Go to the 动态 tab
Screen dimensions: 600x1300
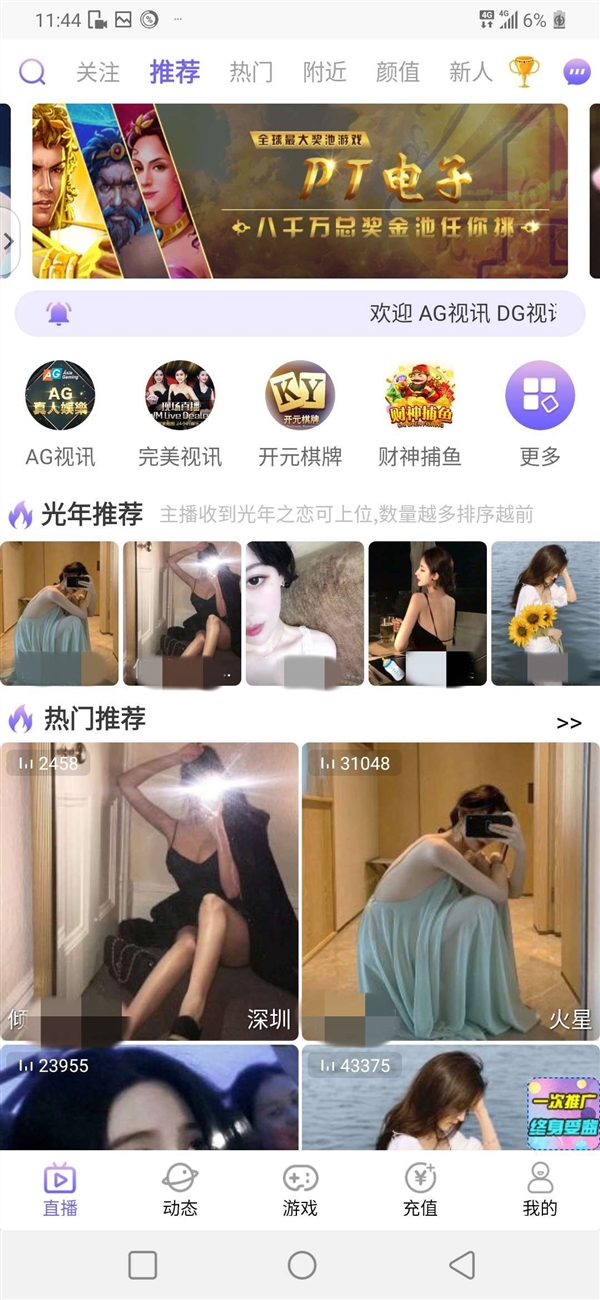(x=180, y=1190)
